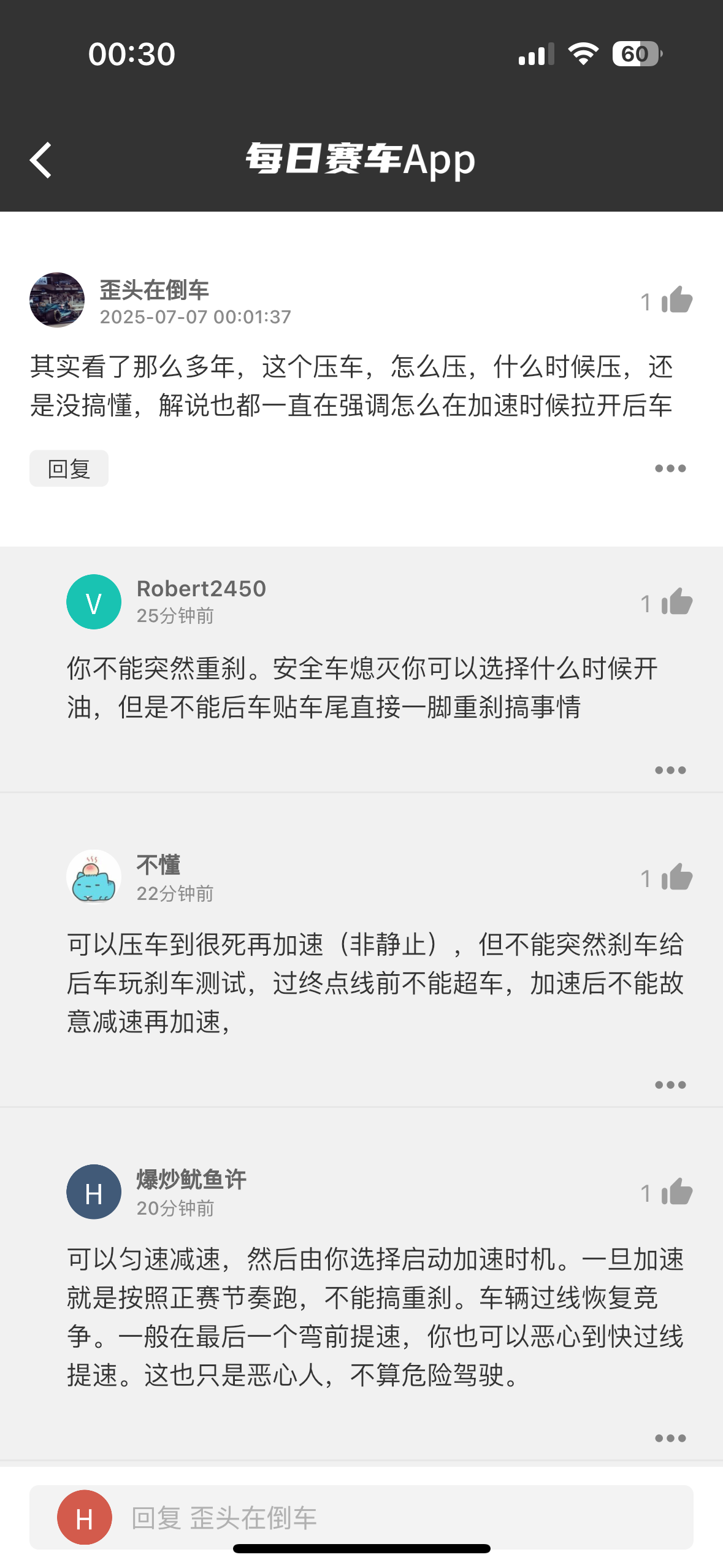Like the reply from 不懂

[677, 877]
